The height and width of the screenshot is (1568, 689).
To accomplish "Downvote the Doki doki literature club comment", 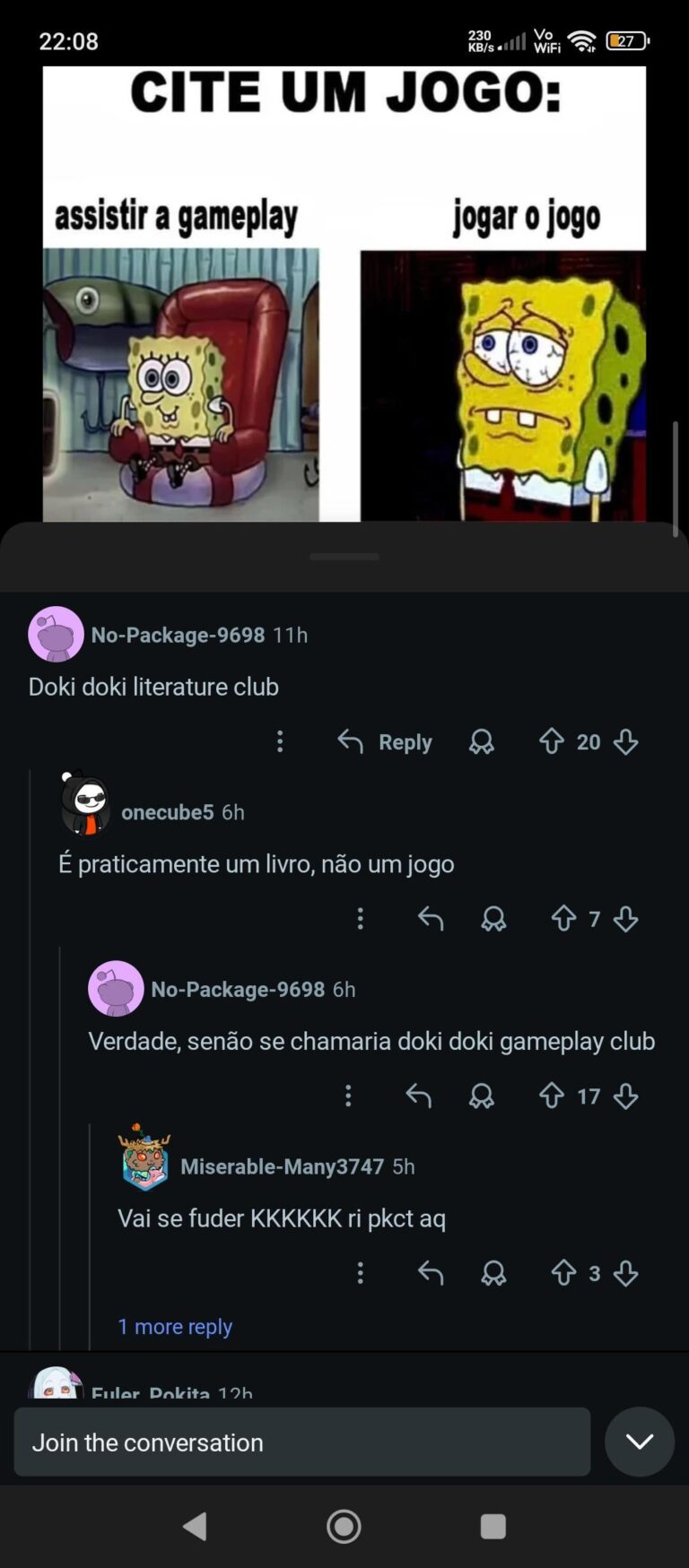I will [x=626, y=741].
